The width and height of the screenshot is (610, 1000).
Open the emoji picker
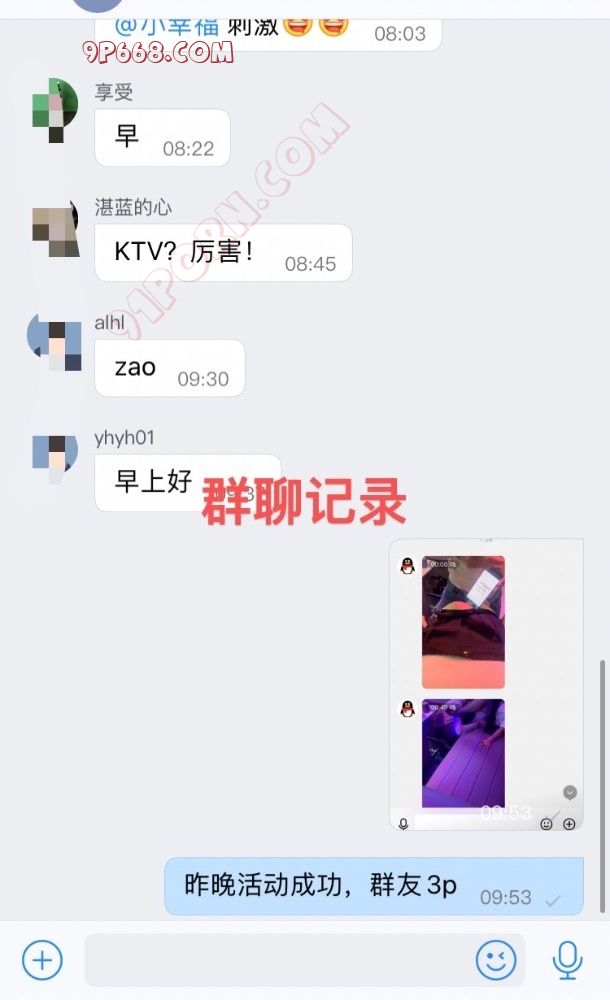(x=496, y=960)
